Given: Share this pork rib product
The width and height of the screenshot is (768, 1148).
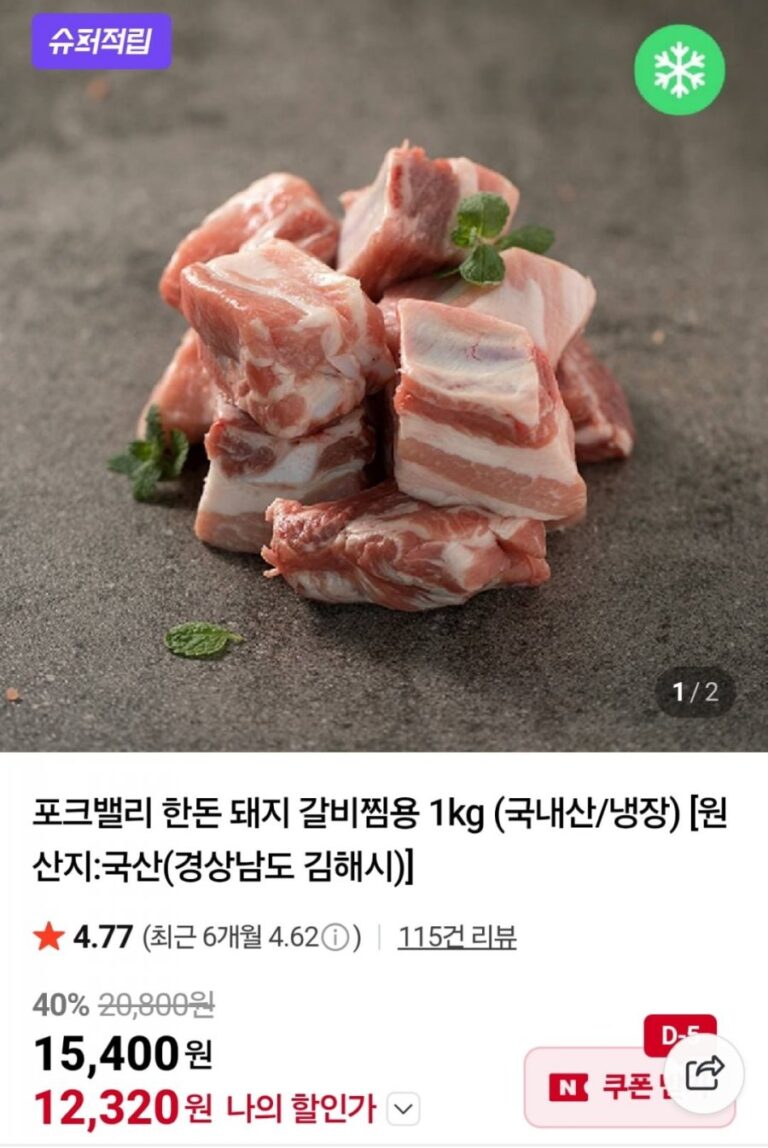Looking at the screenshot, I should click(707, 1074).
